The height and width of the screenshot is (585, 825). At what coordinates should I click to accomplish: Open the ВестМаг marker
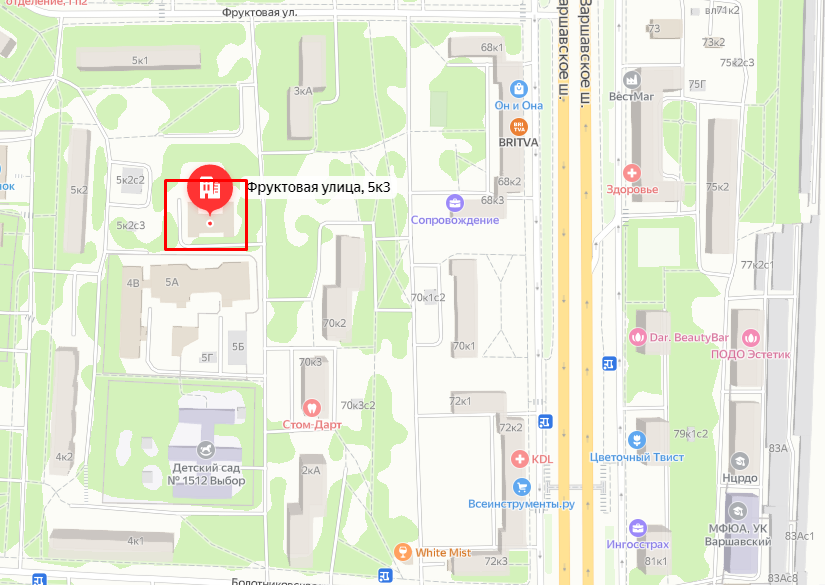[631, 80]
